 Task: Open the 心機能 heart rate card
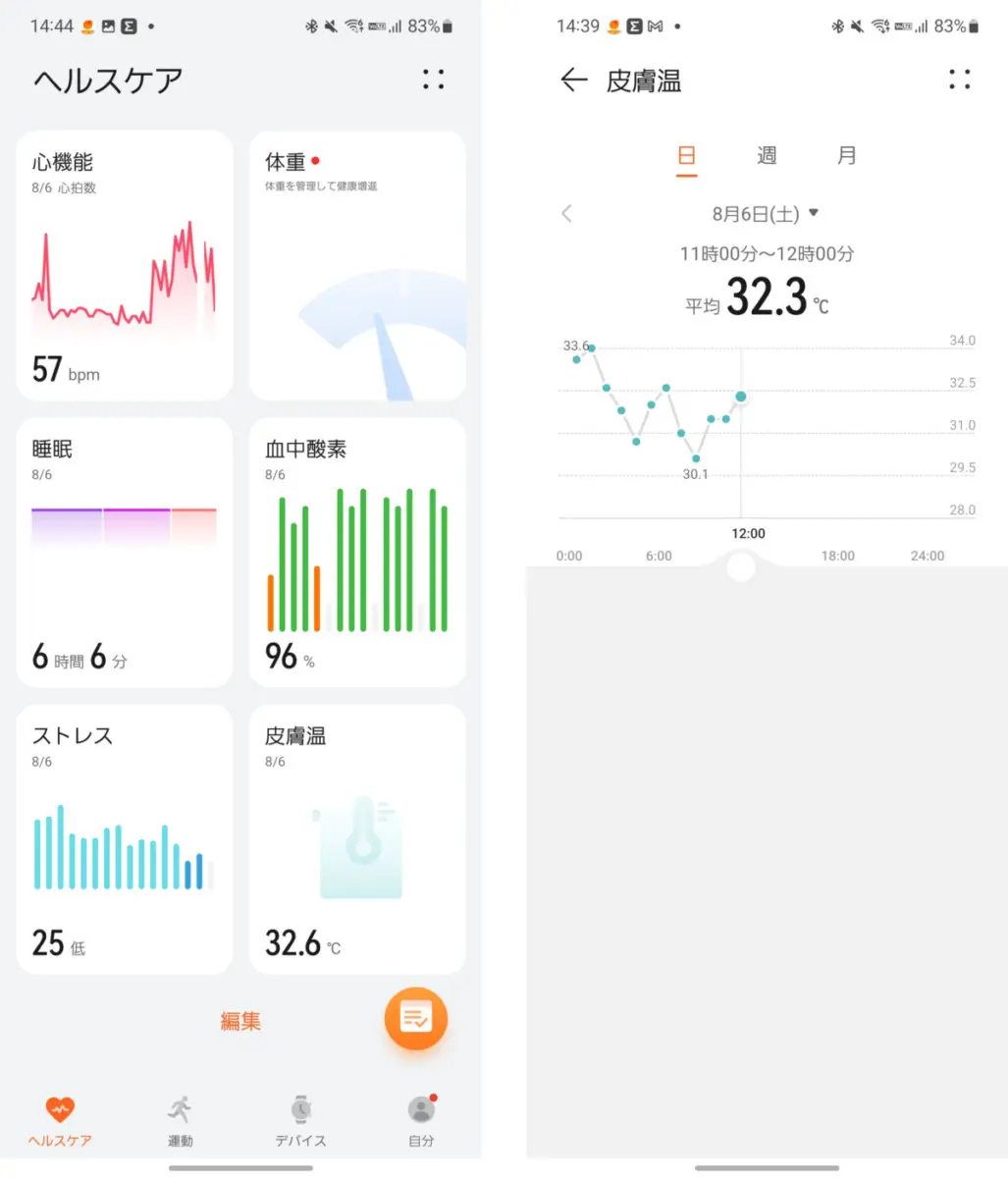click(125, 266)
